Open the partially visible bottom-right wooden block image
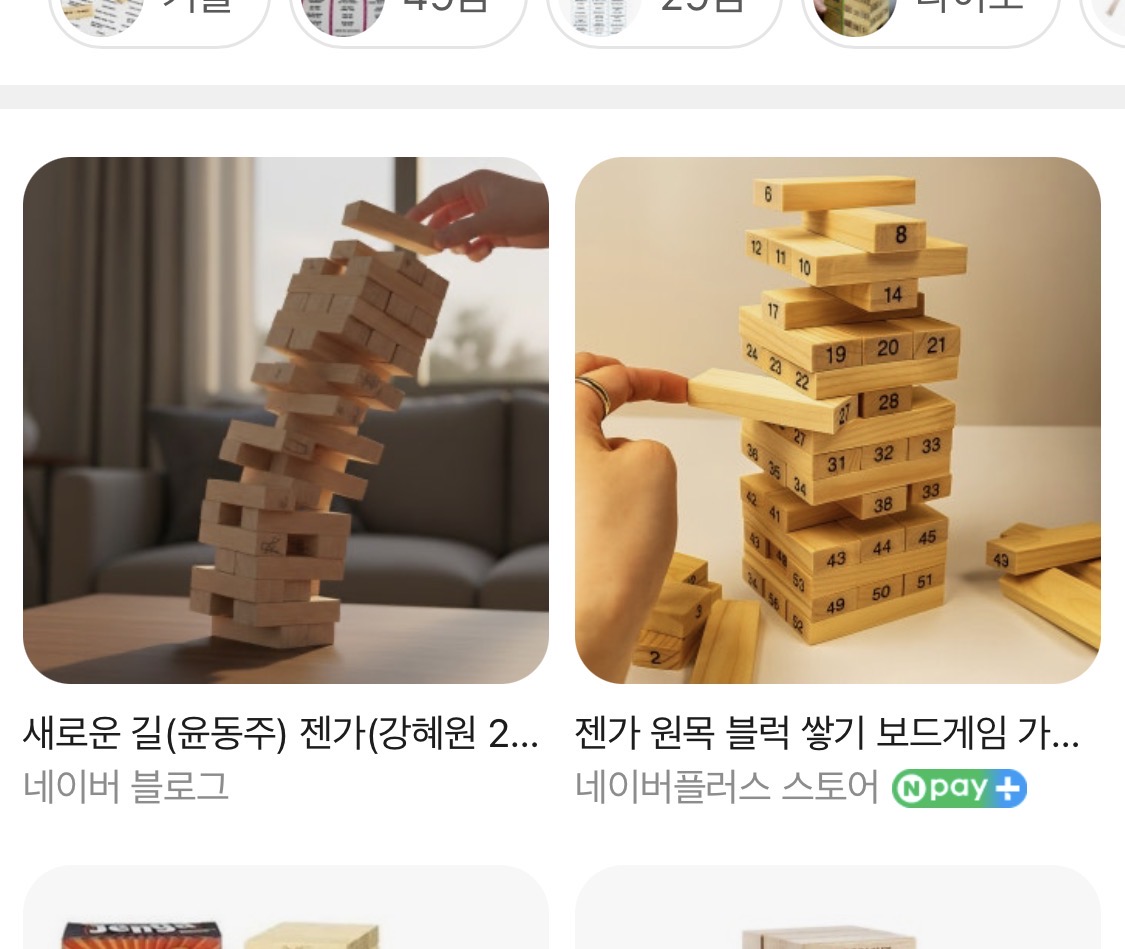 [837, 907]
